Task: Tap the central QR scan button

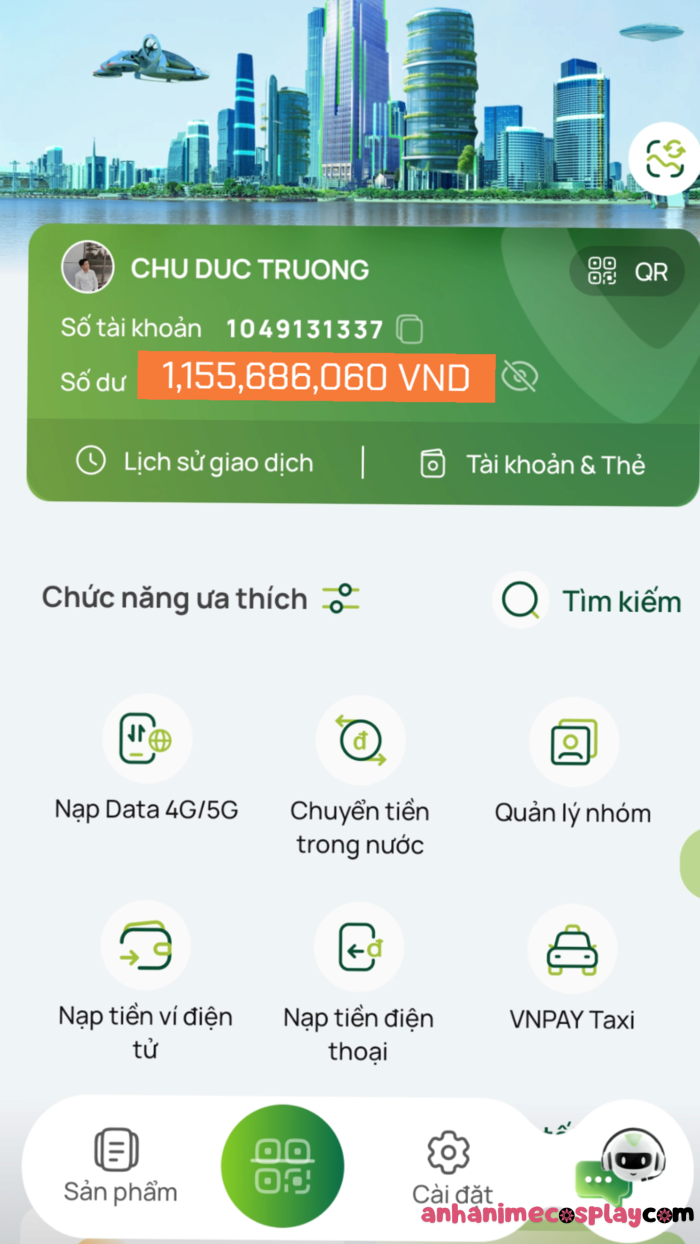Action: (x=282, y=1166)
